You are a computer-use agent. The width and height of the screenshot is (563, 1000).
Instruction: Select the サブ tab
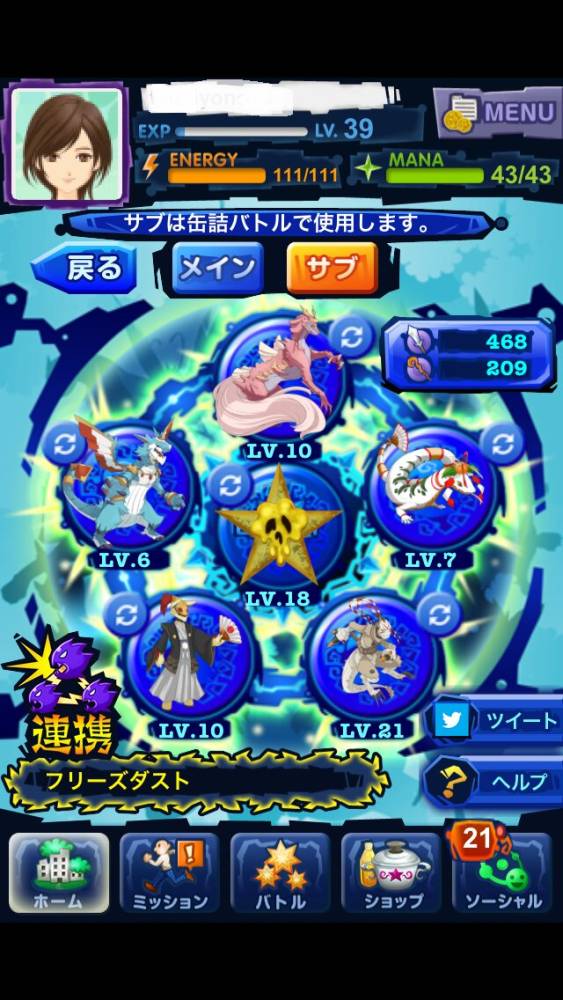coord(332,268)
